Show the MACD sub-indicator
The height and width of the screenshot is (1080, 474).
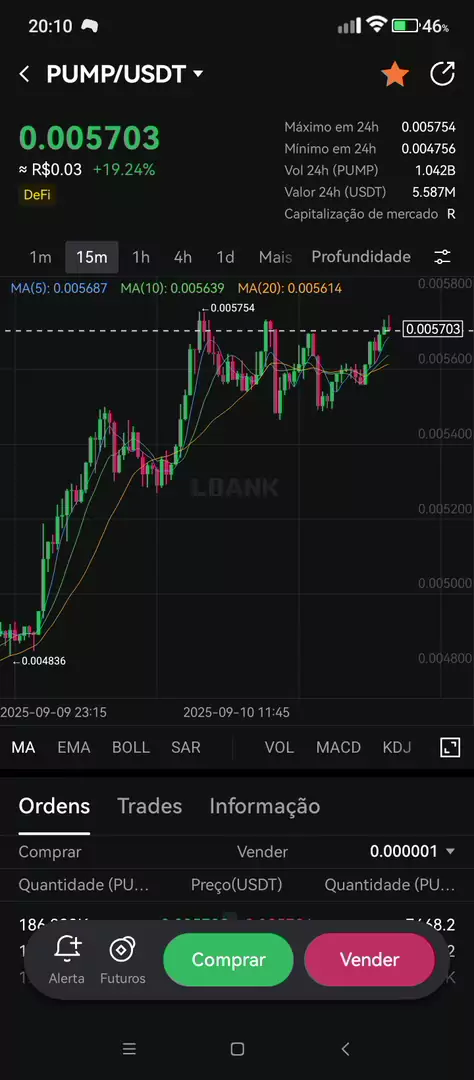coord(338,747)
